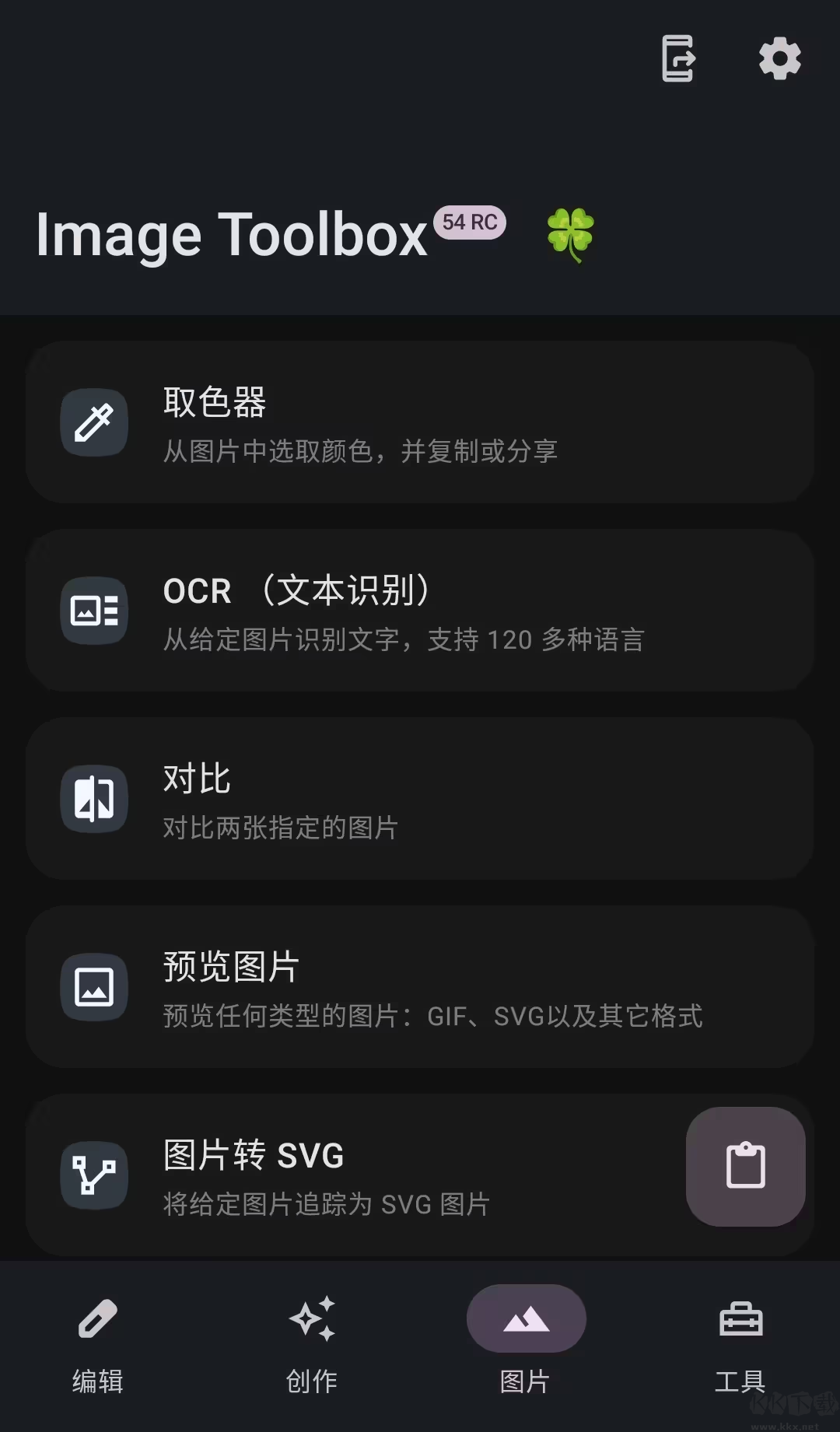Tap the clipboard floating button
The height and width of the screenshot is (1432, 840).
(x=745, y=1166)
